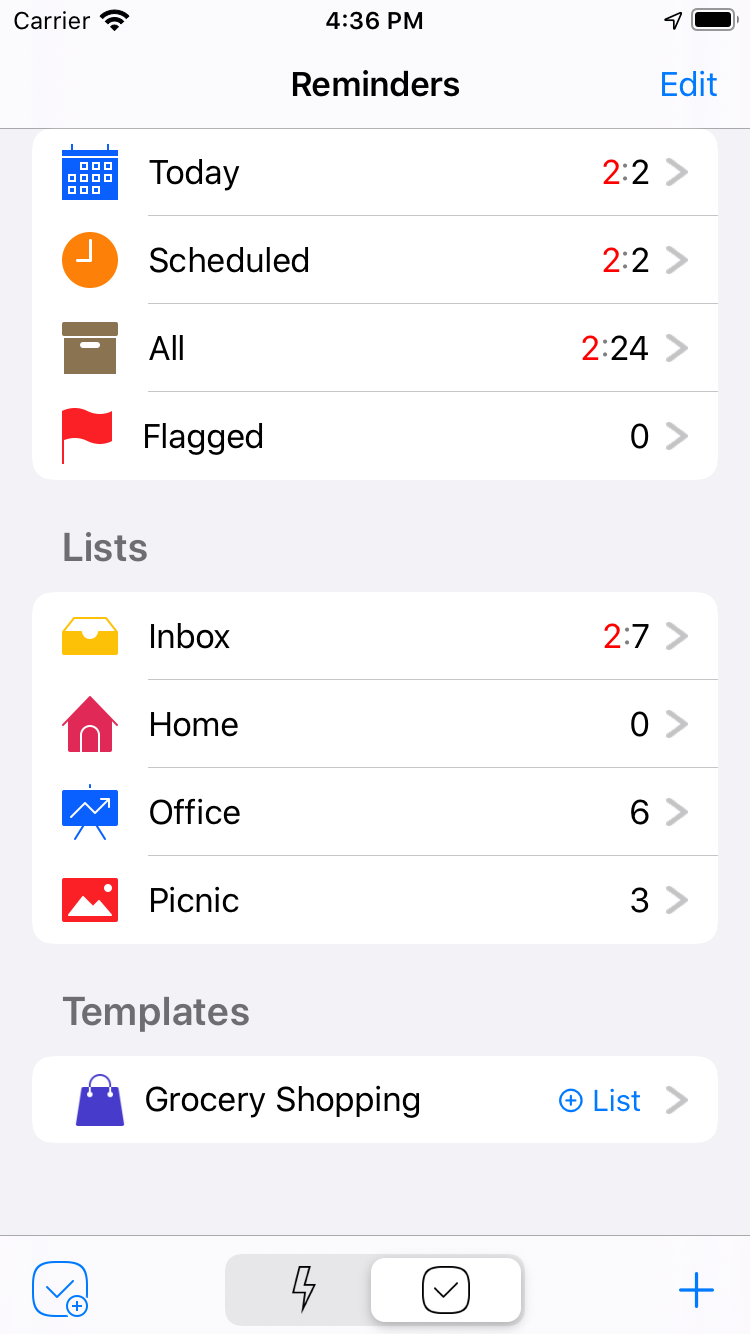750x1334 pixels.
Task: Show All reminders
Action: coord(375,349)
